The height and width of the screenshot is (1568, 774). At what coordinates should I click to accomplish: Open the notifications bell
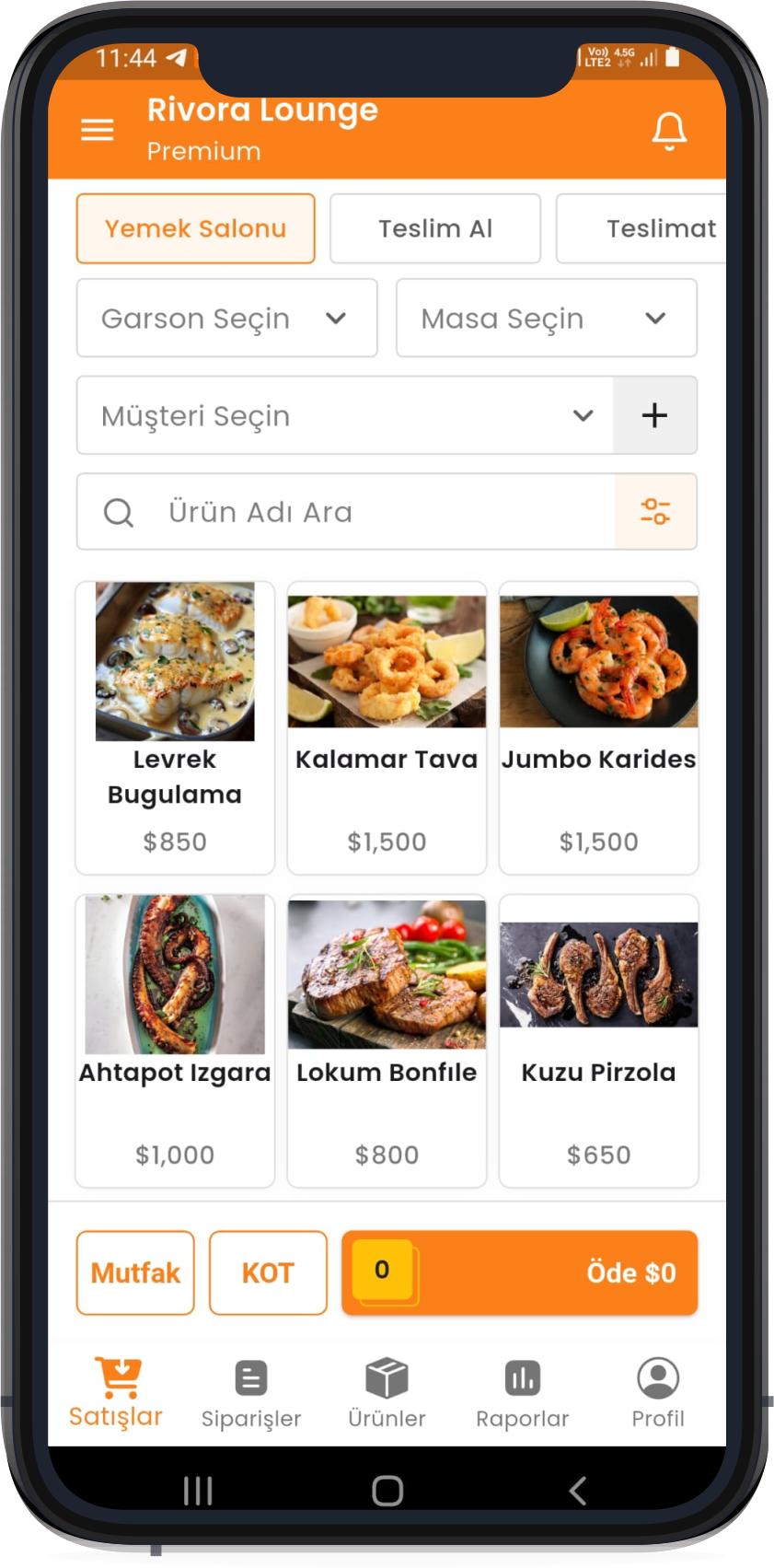(669, 132)
